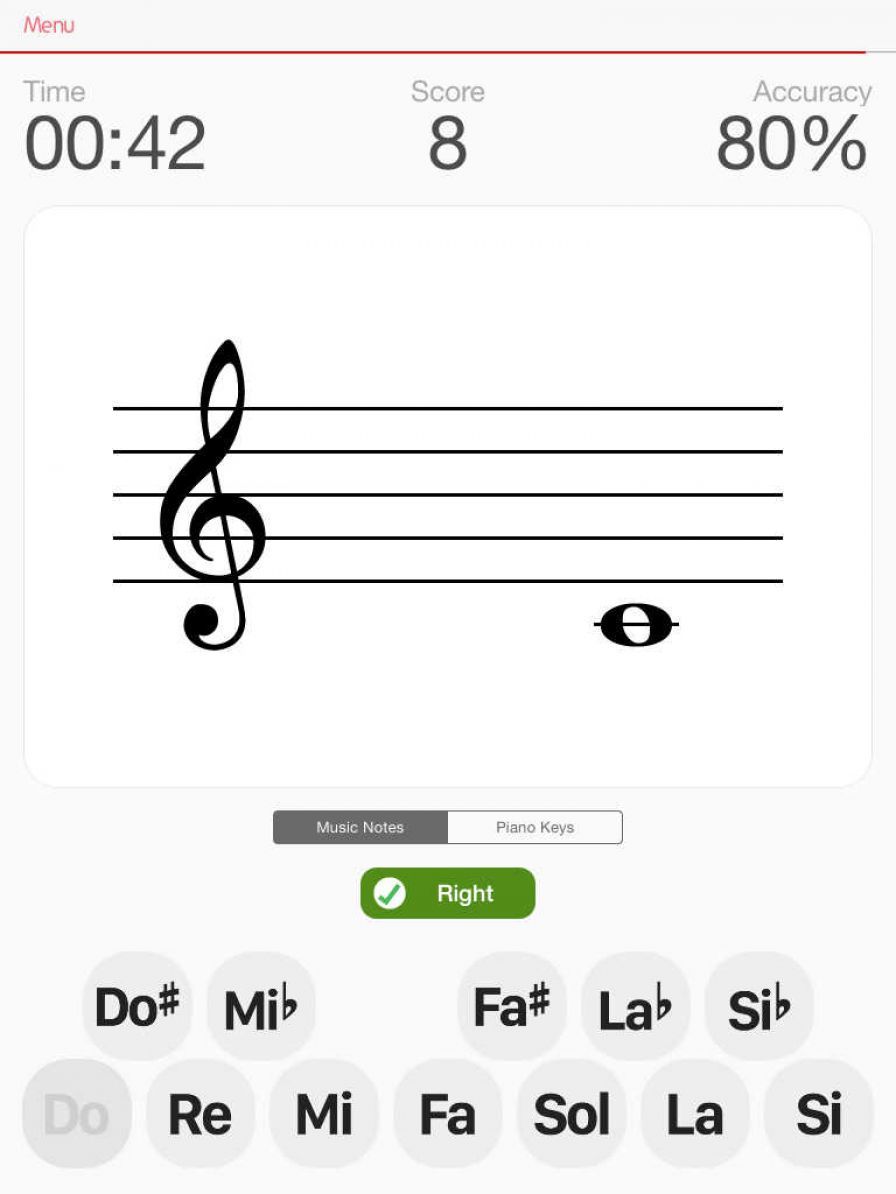Answer with Do sharp
This screenshot has width=896, height=1194.
(137, 1006)
